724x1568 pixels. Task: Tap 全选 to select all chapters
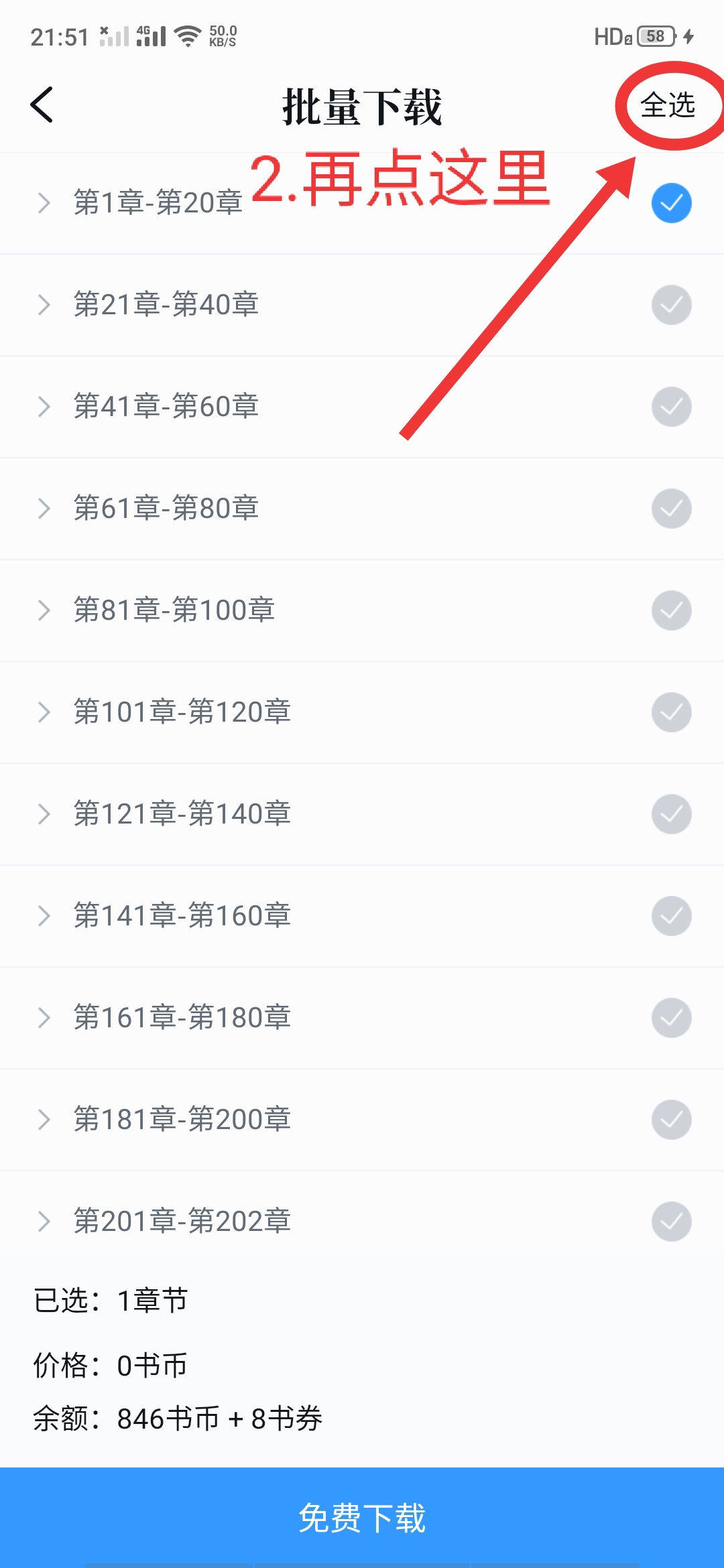pos(668,105)
